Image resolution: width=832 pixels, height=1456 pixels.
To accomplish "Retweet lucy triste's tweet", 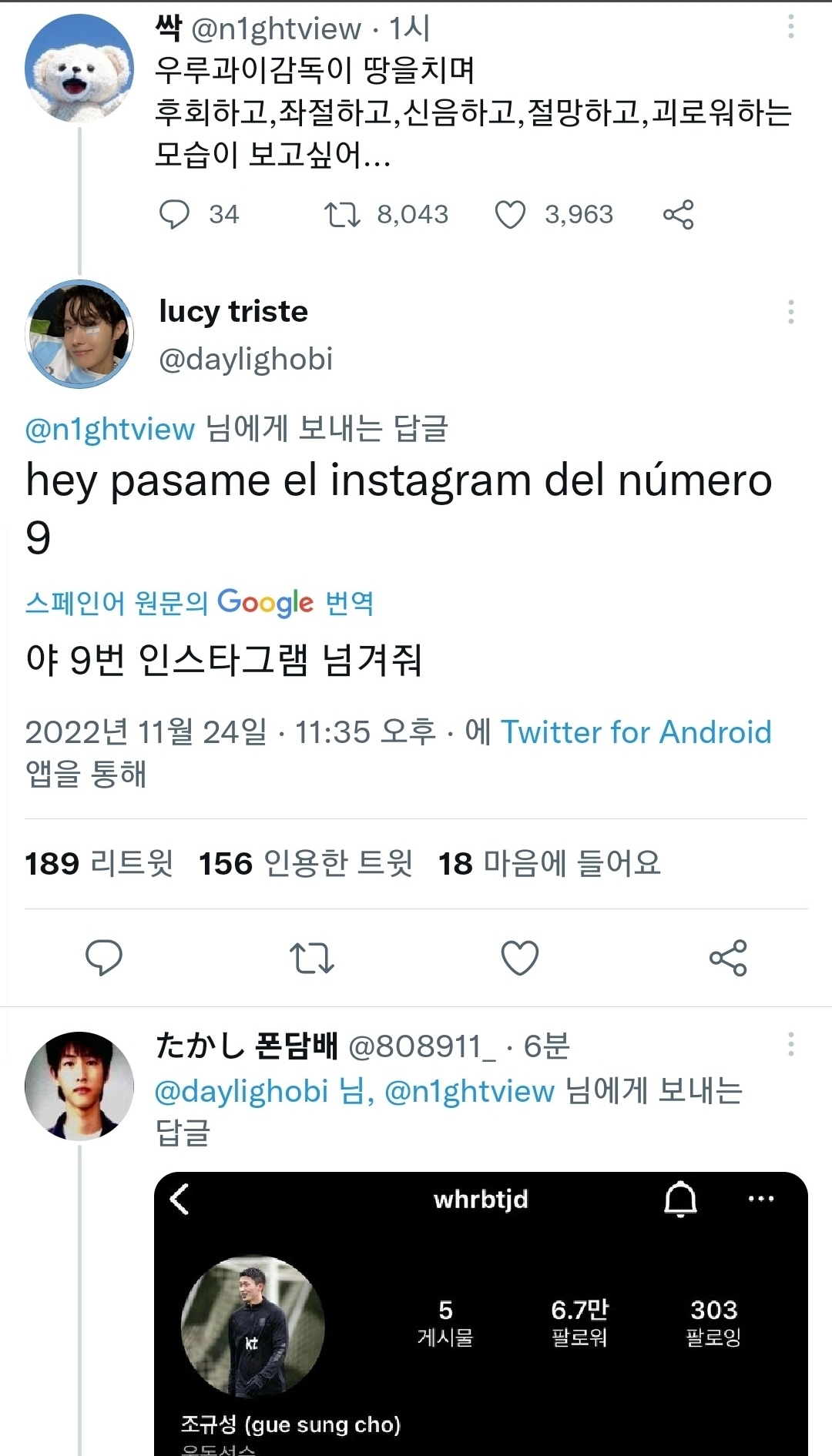I will click(x=311, y=957).
